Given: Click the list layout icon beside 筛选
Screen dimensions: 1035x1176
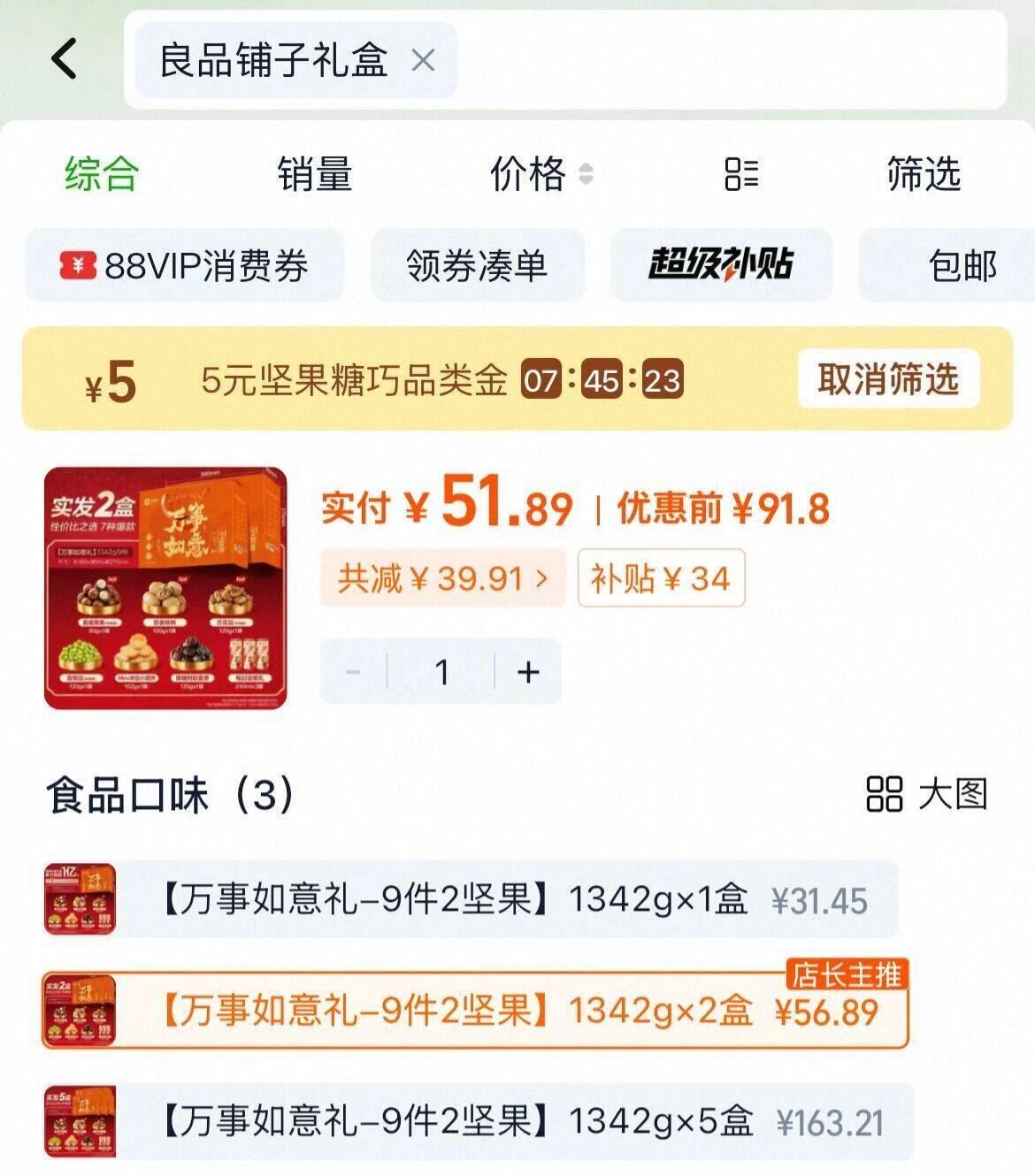Looking at the screenshot, I should (740, 176).
